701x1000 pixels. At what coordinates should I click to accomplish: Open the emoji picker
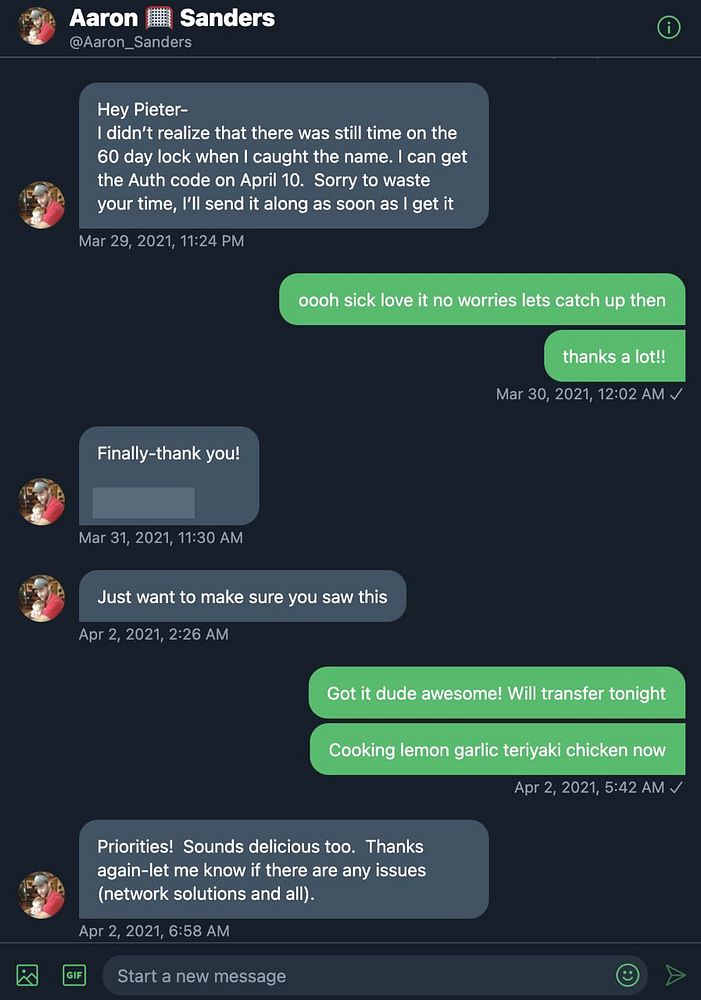pyautogui.click(x=627, y=975)
